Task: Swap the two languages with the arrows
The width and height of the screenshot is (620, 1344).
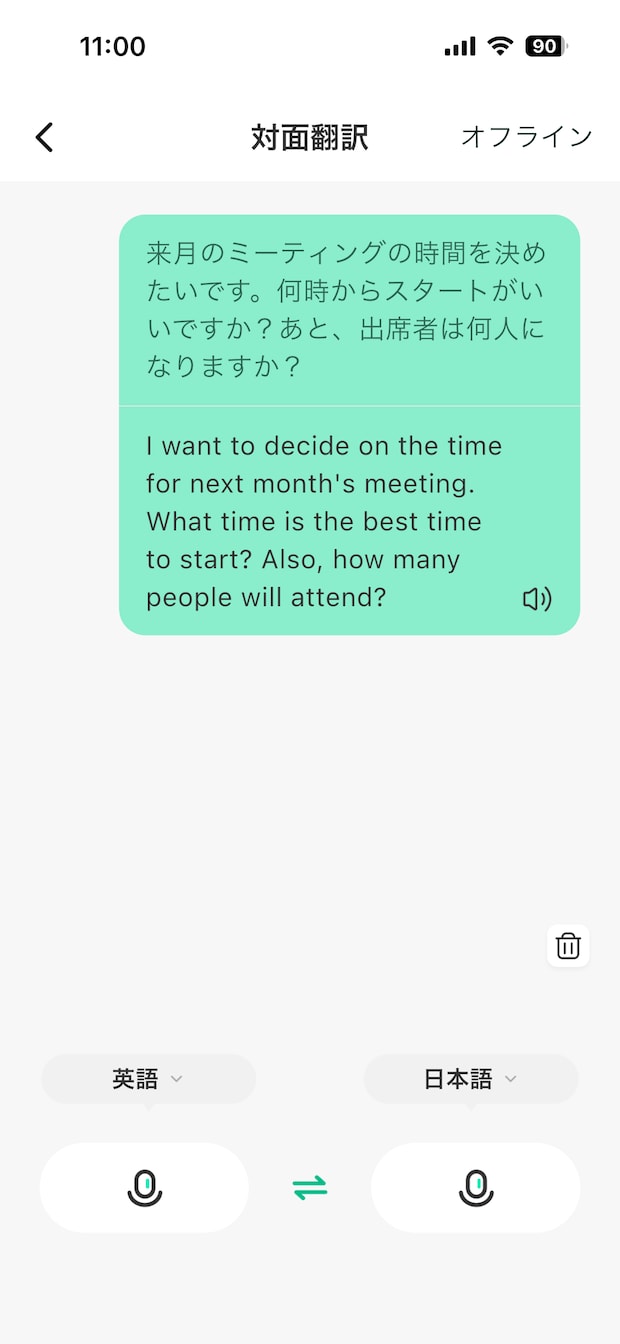Action: [x=310, y=1187]
